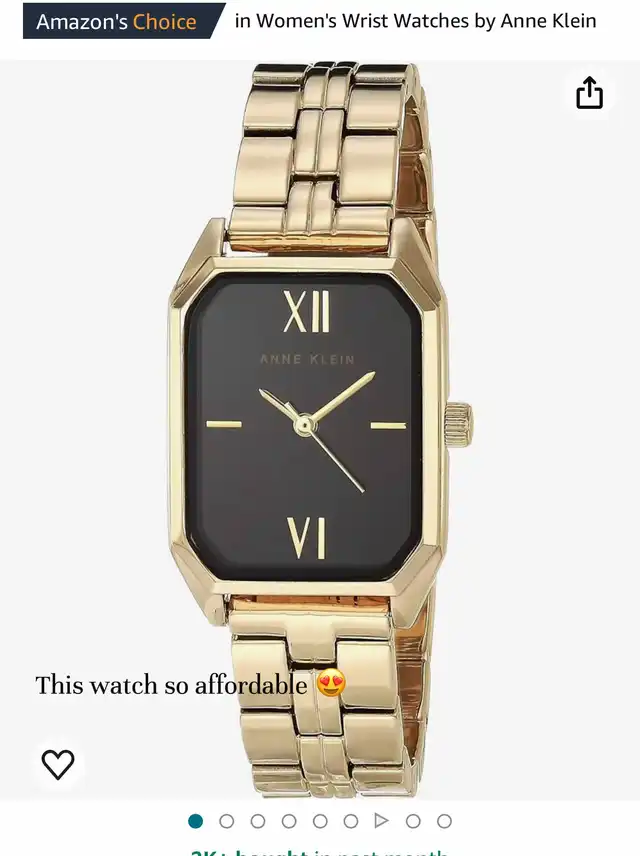Open the Women's Wrist Watches by Anne Klein link
Image resolution: width=640 pixels, height=856 pixels.
coord(415,21)
